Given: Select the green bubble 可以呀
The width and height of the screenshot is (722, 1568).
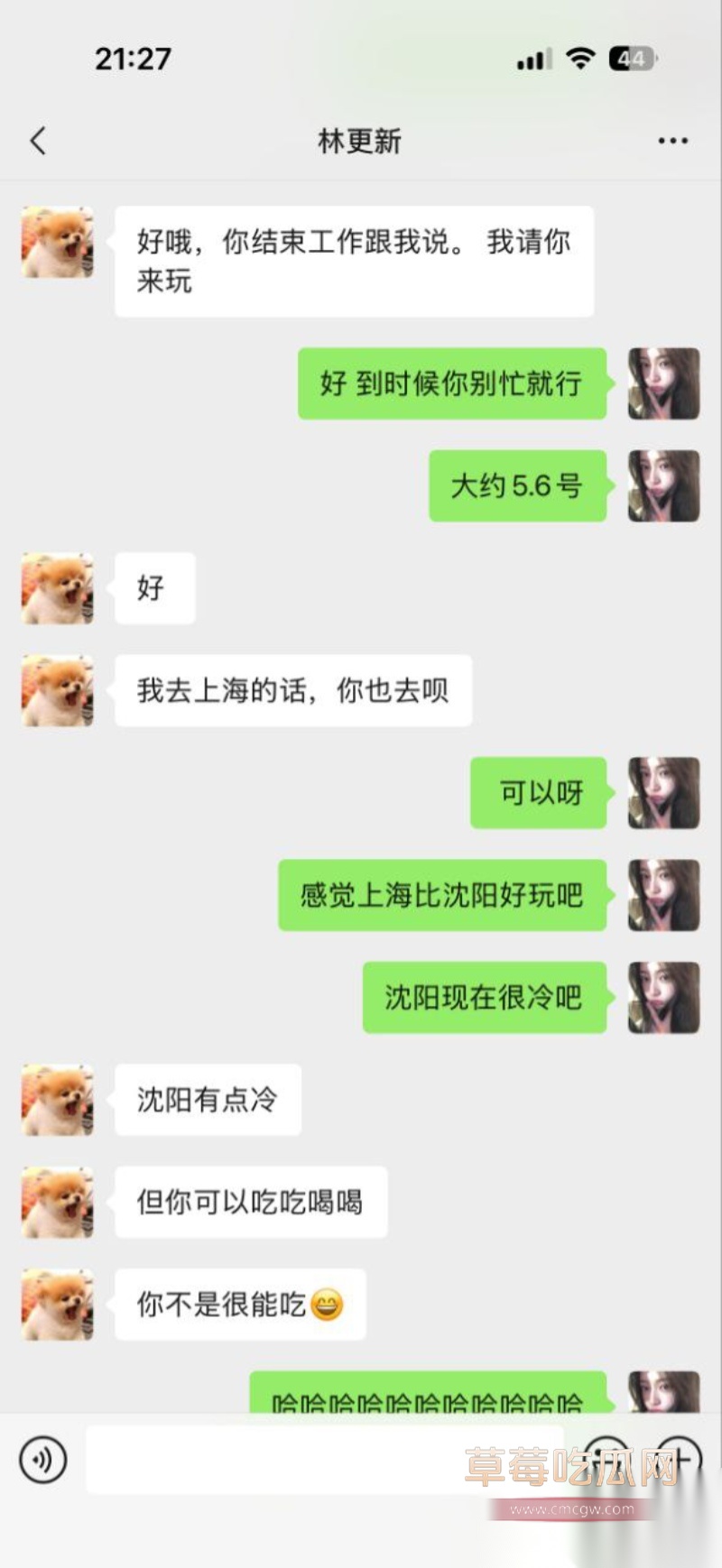Looking at the screenshot, I should pyautogui.click(x=537, y=793).
